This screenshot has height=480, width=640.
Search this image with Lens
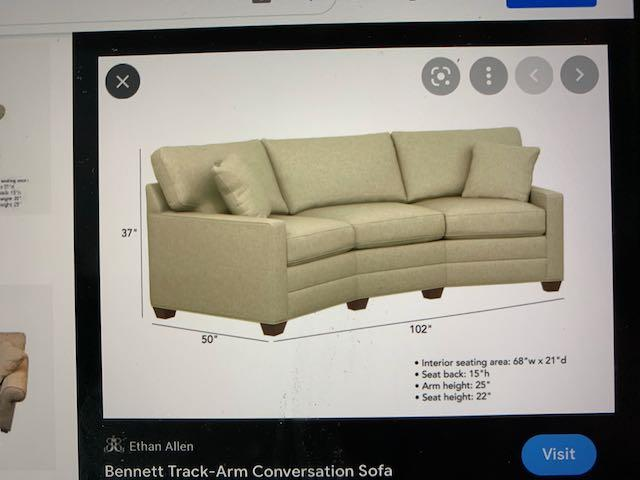point(440,76)
